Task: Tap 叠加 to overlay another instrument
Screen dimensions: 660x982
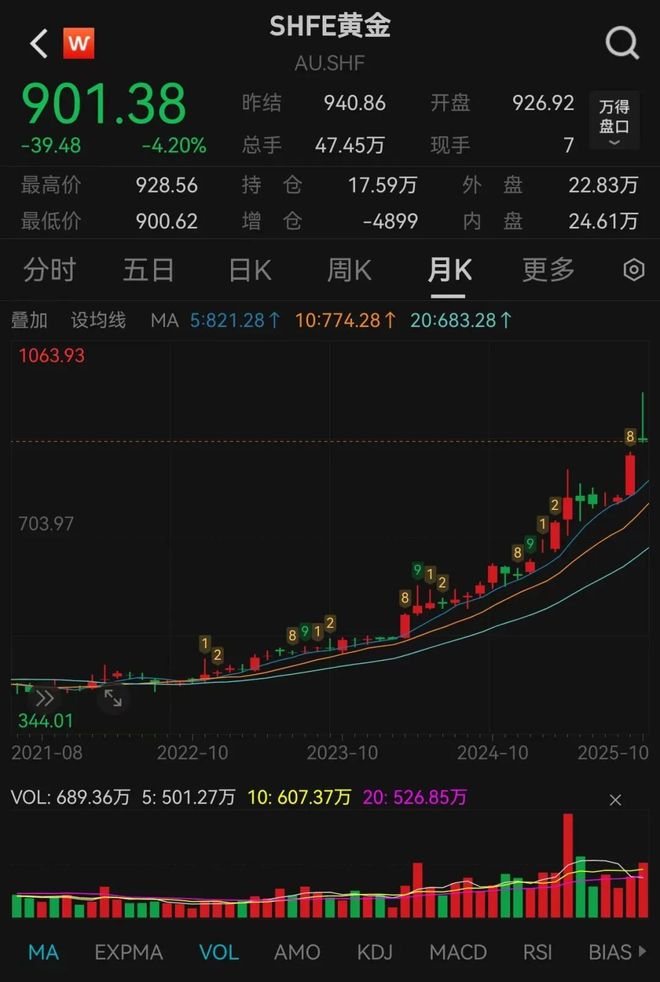Action: pyautogui.click(x=29, y=321)
